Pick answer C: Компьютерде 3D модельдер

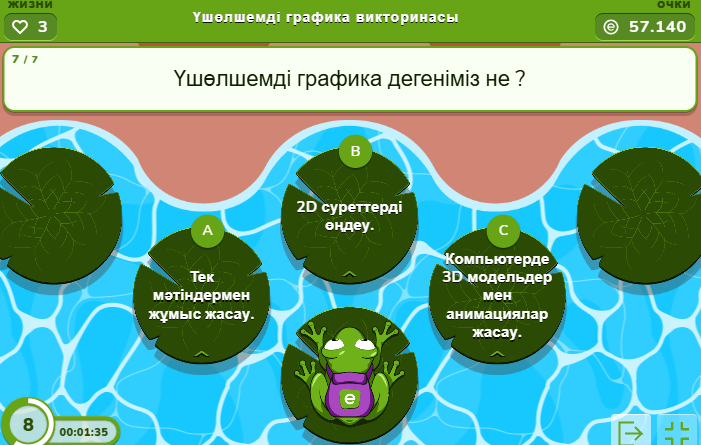tap(497, 295)
